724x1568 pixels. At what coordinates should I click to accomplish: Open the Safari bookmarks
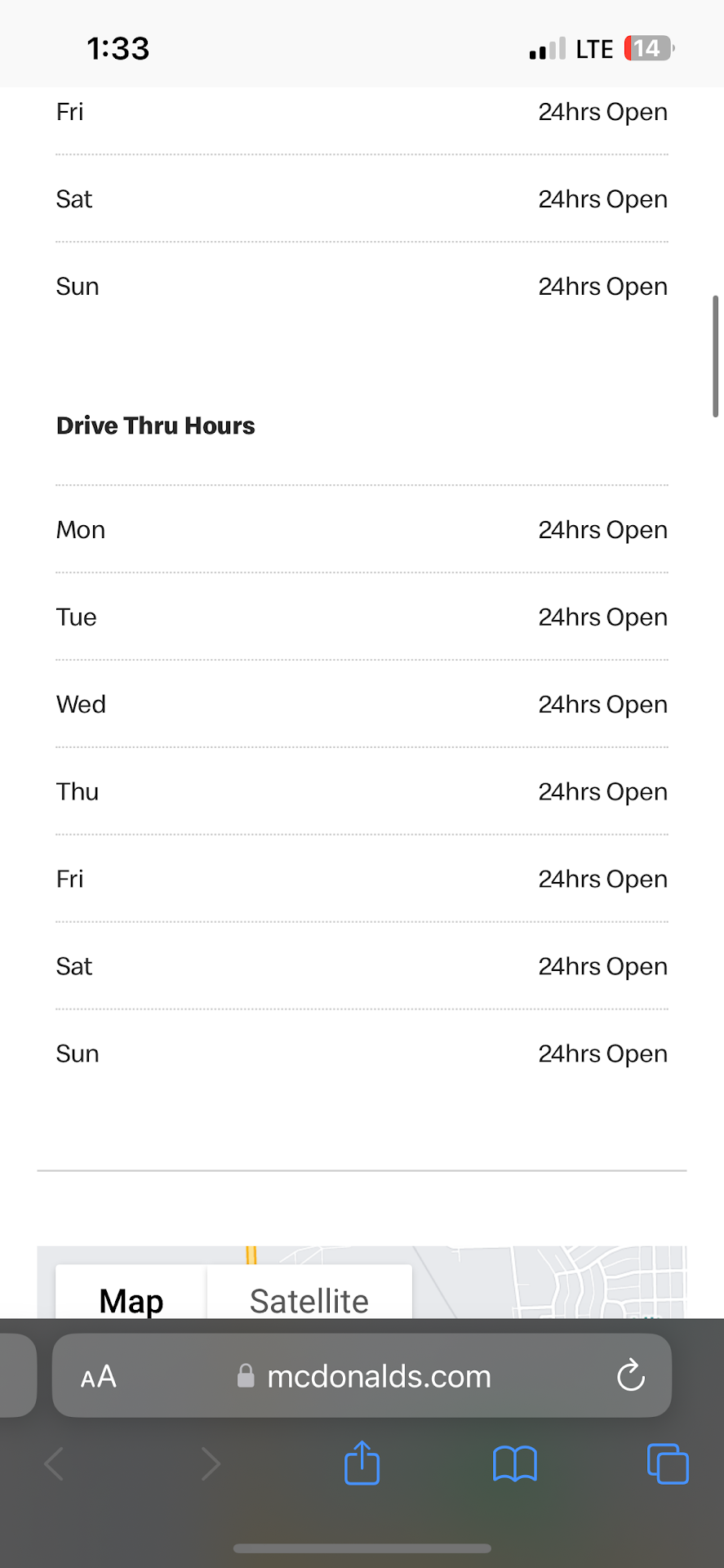point(515,1463)
